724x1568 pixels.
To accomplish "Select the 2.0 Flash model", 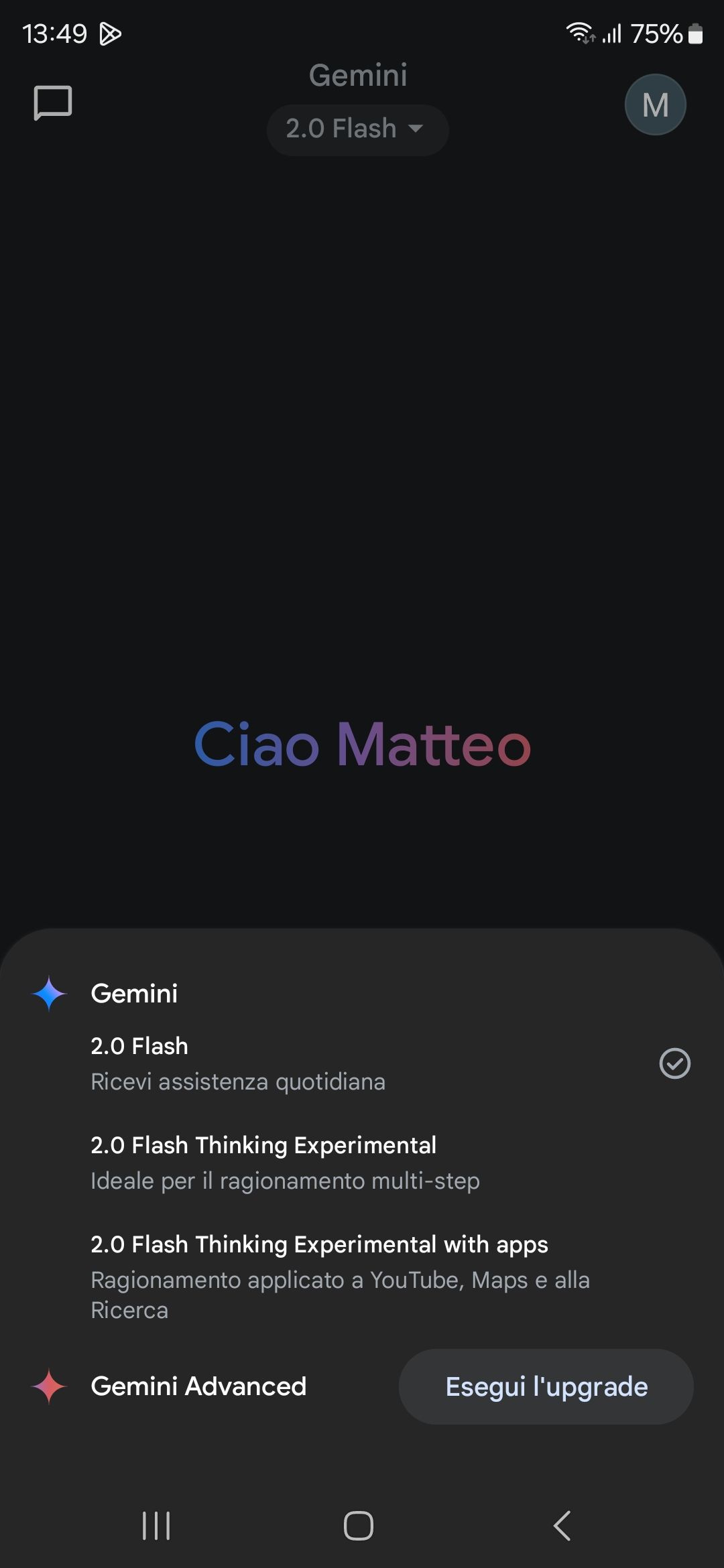I will pos(268,1062).
